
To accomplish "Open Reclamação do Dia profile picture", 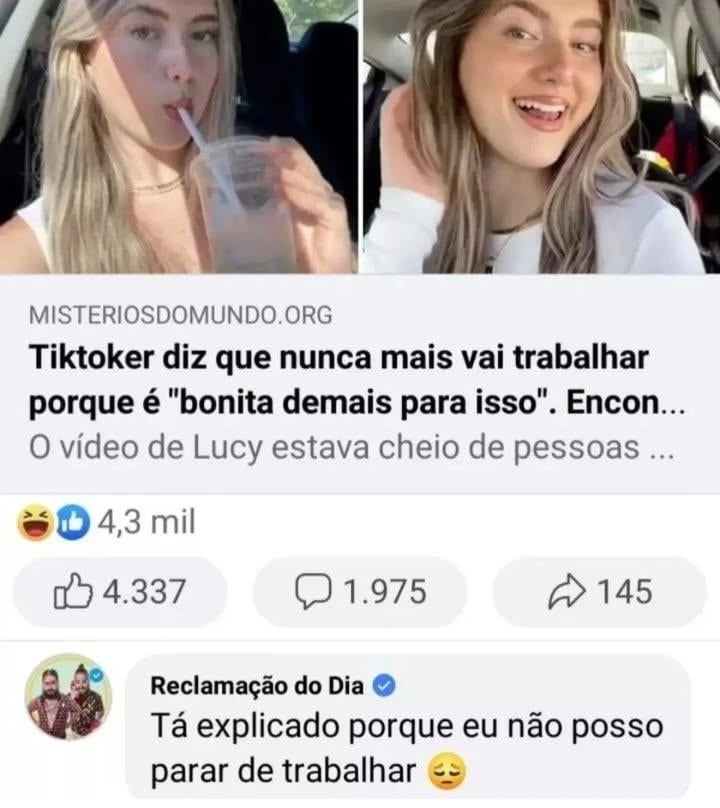I will 69,696.
